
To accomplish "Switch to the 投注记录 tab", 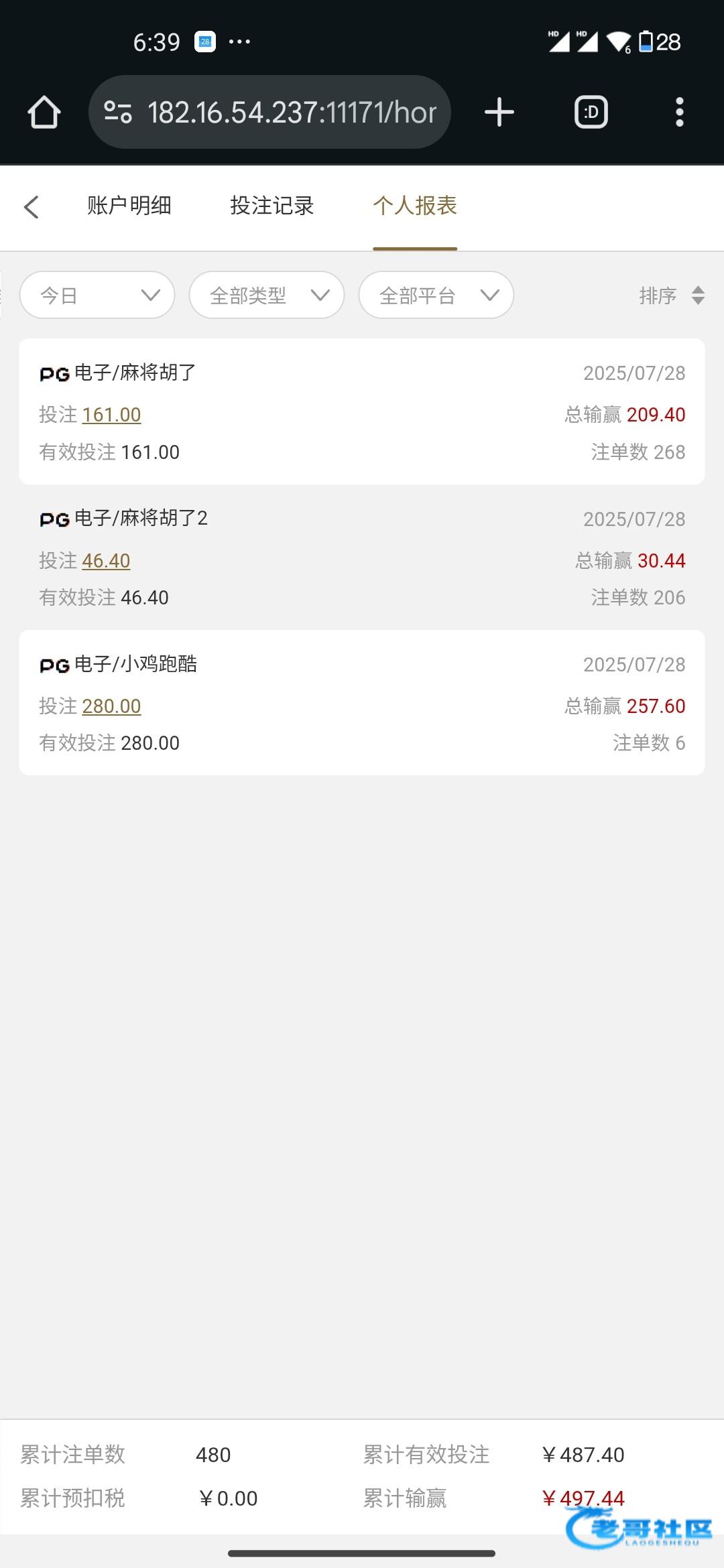I will pyautogui.click(x=272, y=206).
